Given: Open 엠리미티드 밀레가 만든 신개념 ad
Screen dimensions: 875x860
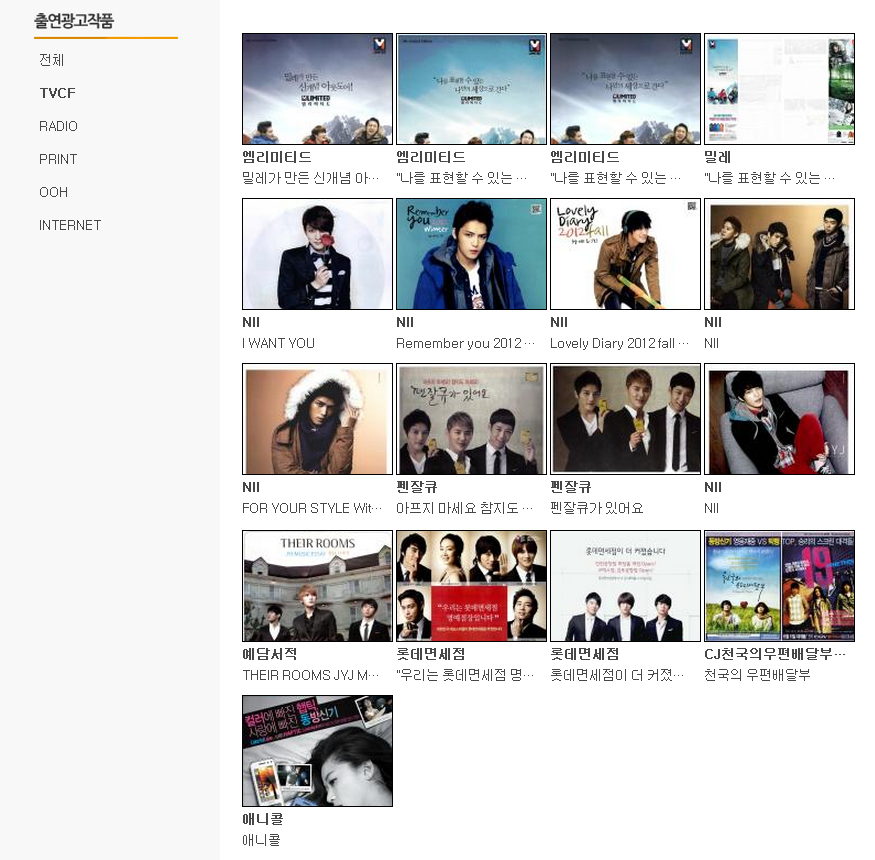Looking at the screenshot, I should click(x=317, y=89).
